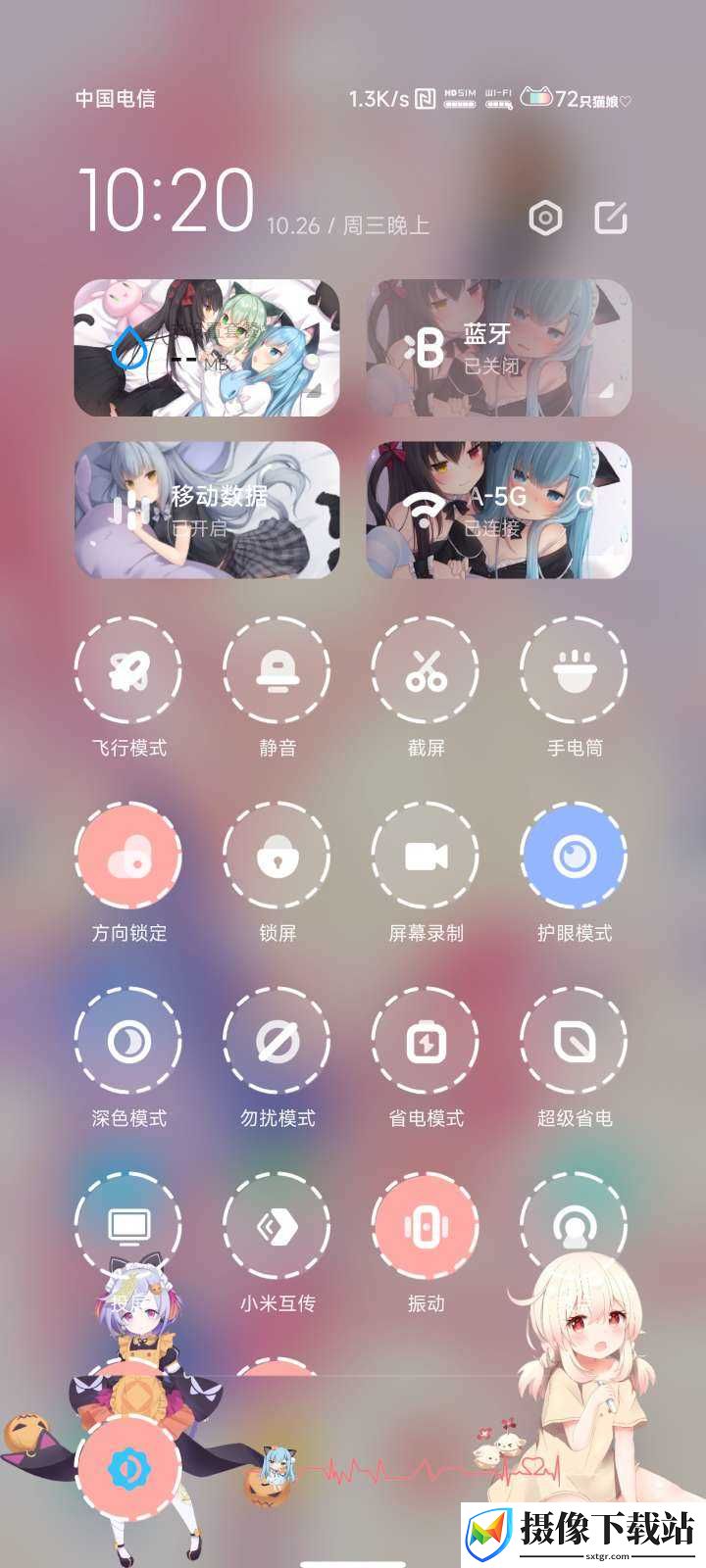
Task: Turn off 护眼模式
Action: (574, 856)
